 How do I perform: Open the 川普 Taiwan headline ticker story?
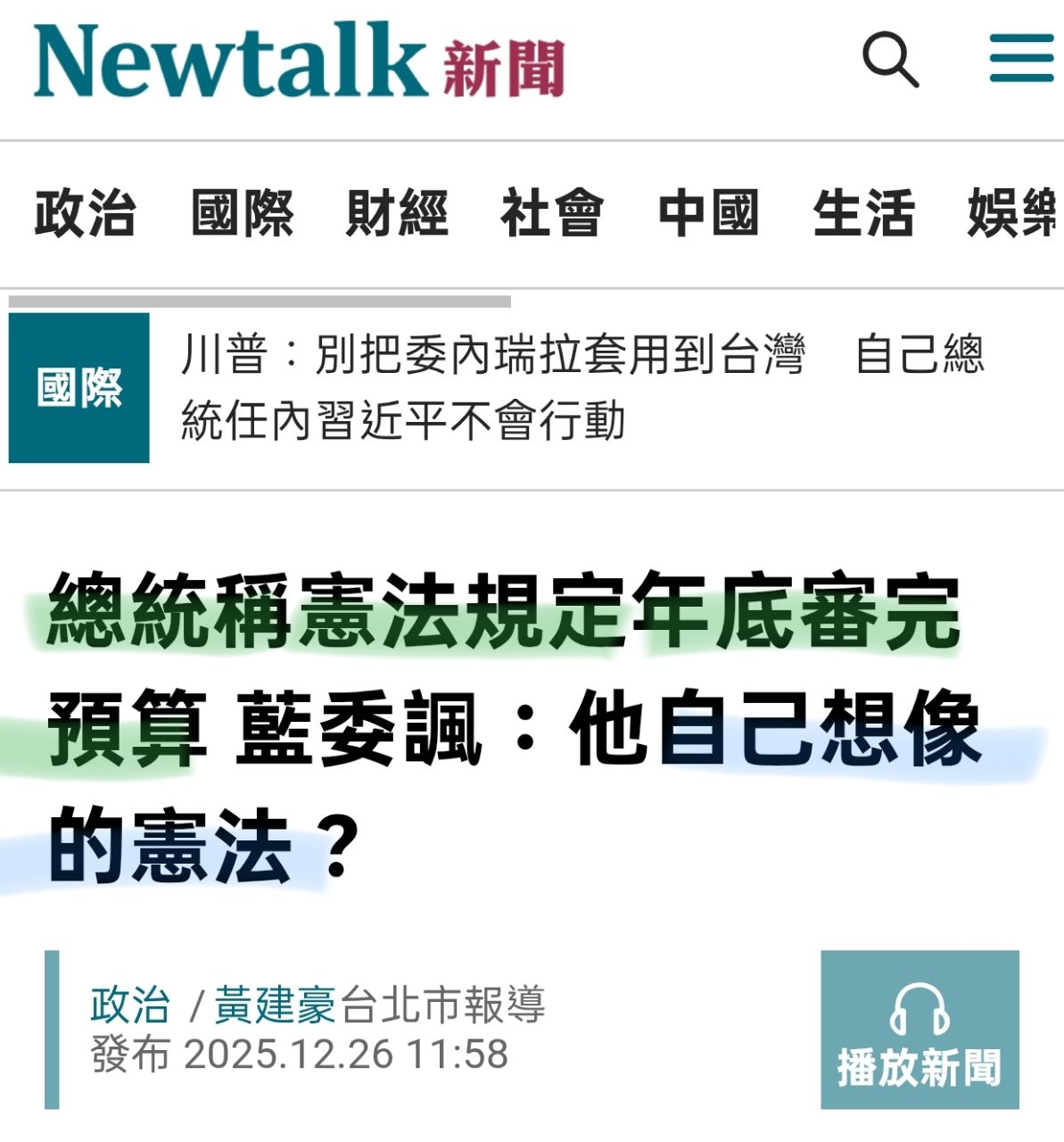[582, 387]
